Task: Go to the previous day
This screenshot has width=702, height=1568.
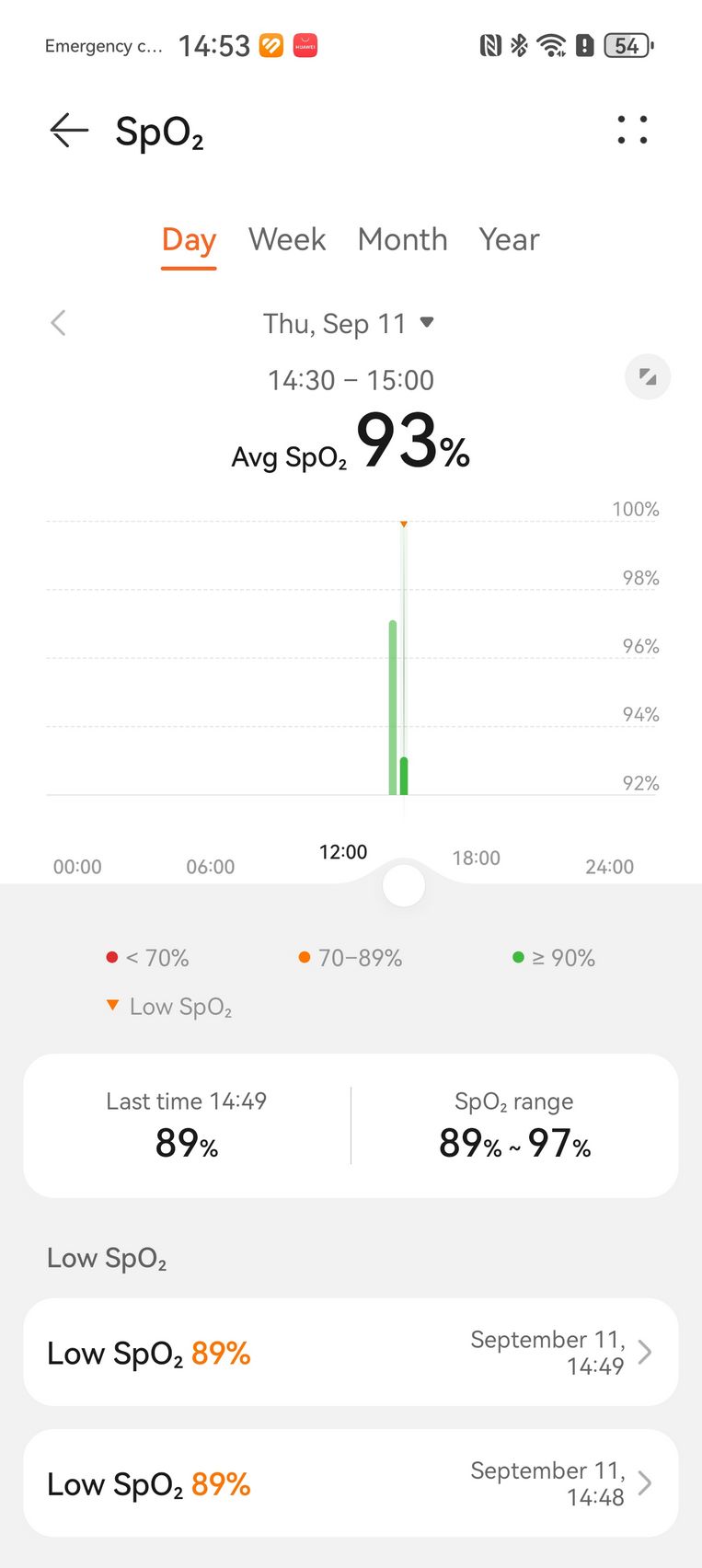Action: click(58, 323)
